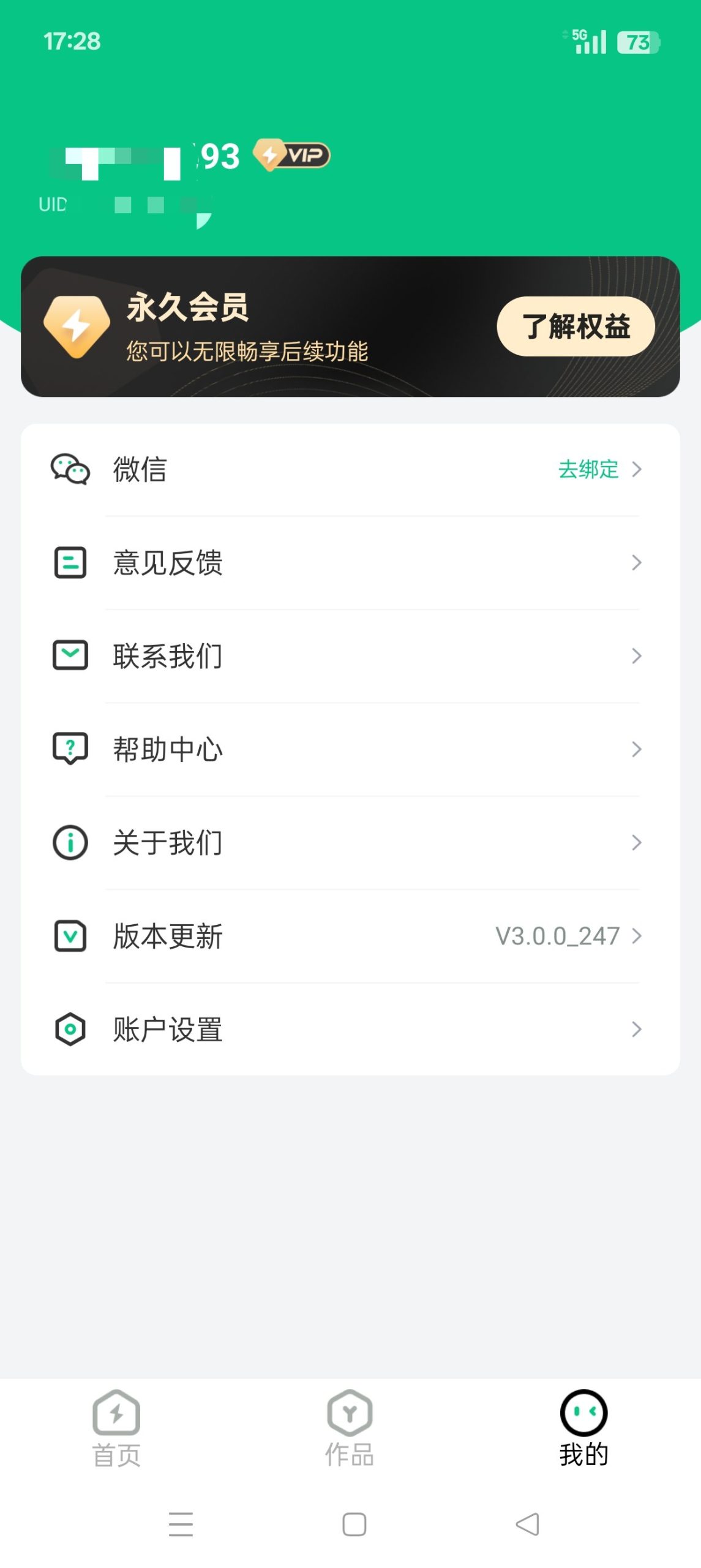Expand the 帮助中心 row chevron
This screenshot has width=701, height=1568.
pos(637,749)
